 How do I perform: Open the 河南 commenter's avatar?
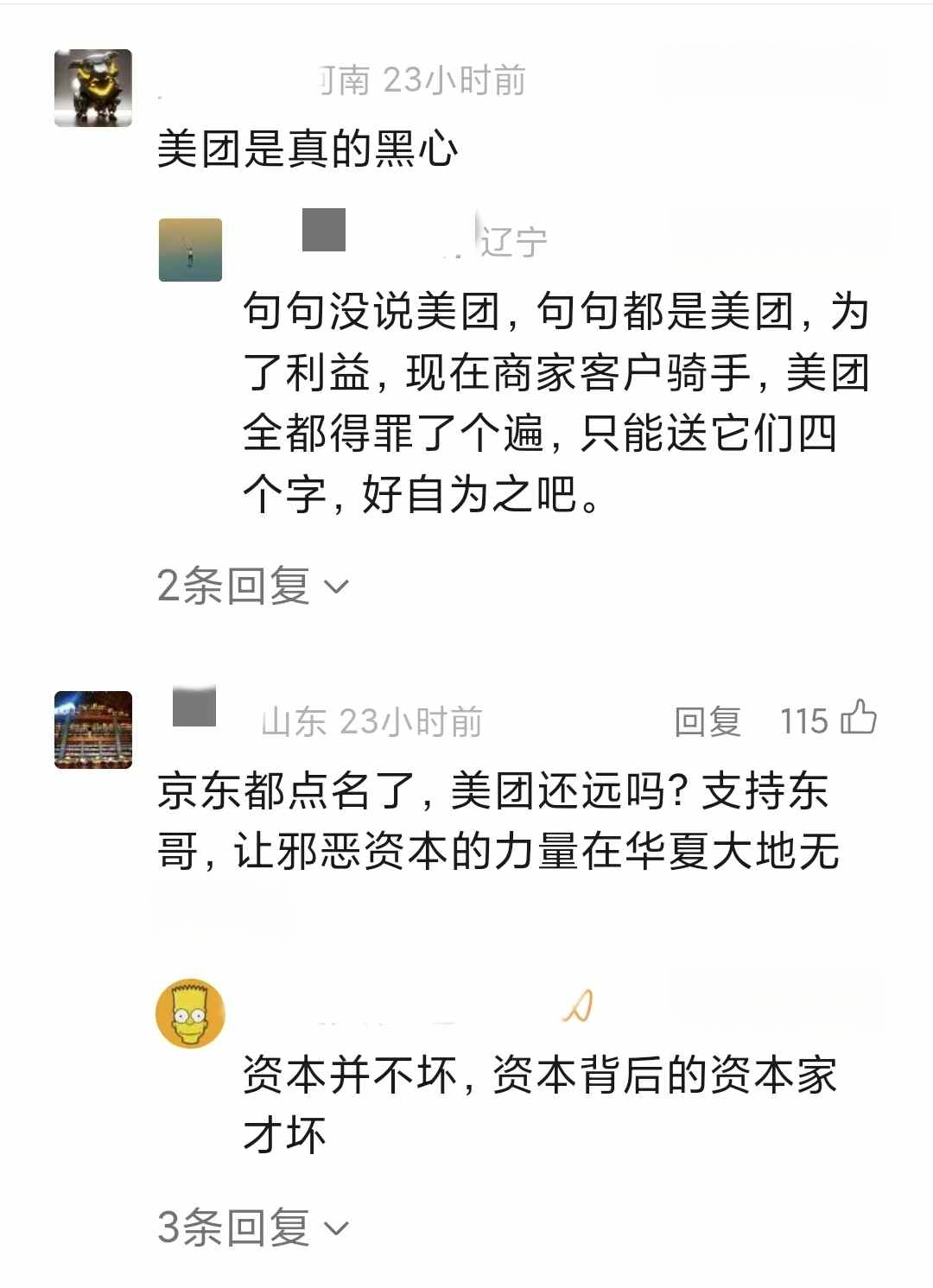[93, 88]
